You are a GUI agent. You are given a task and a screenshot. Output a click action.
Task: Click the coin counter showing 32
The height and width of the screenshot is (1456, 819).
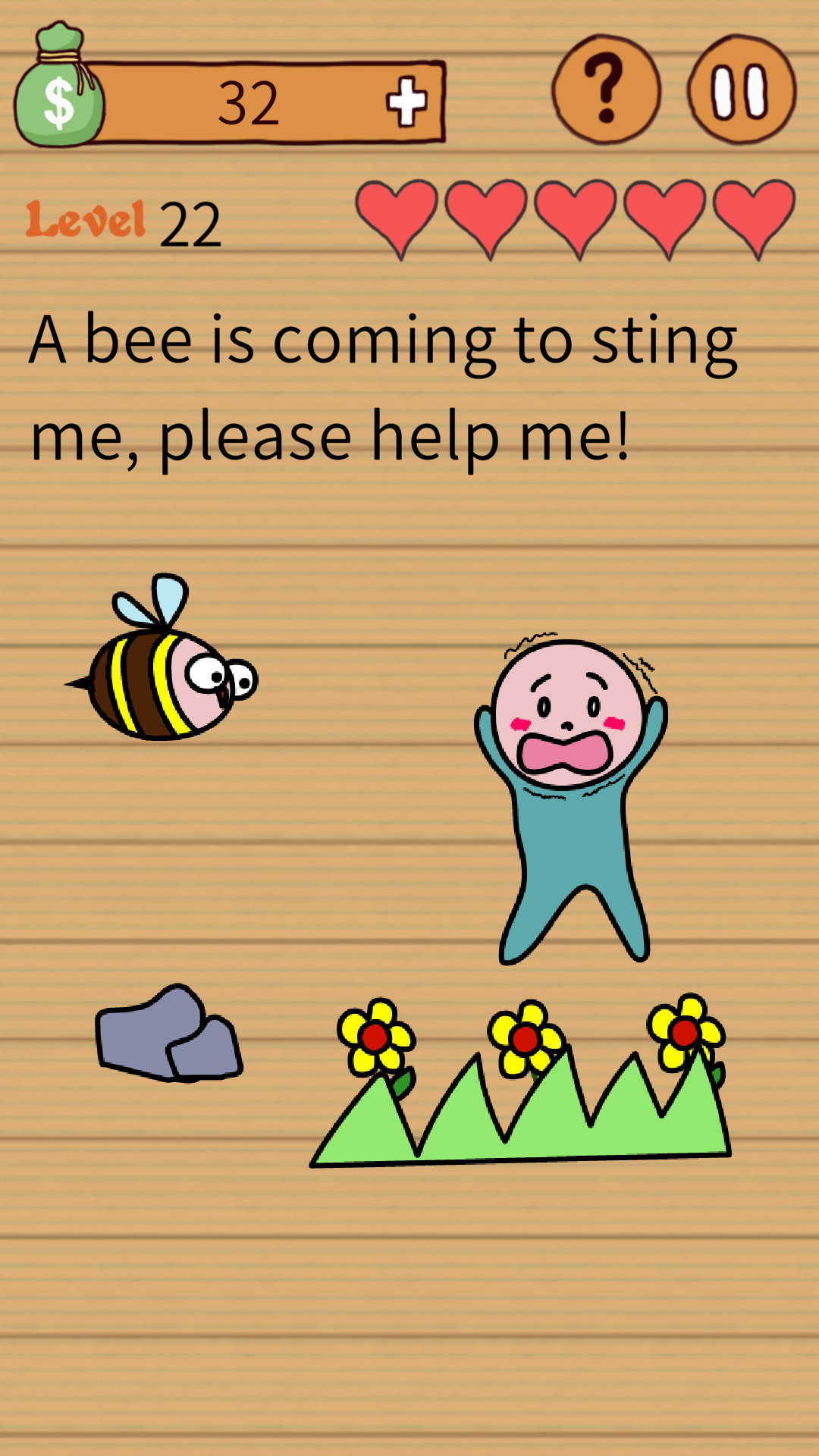point(249,102)
